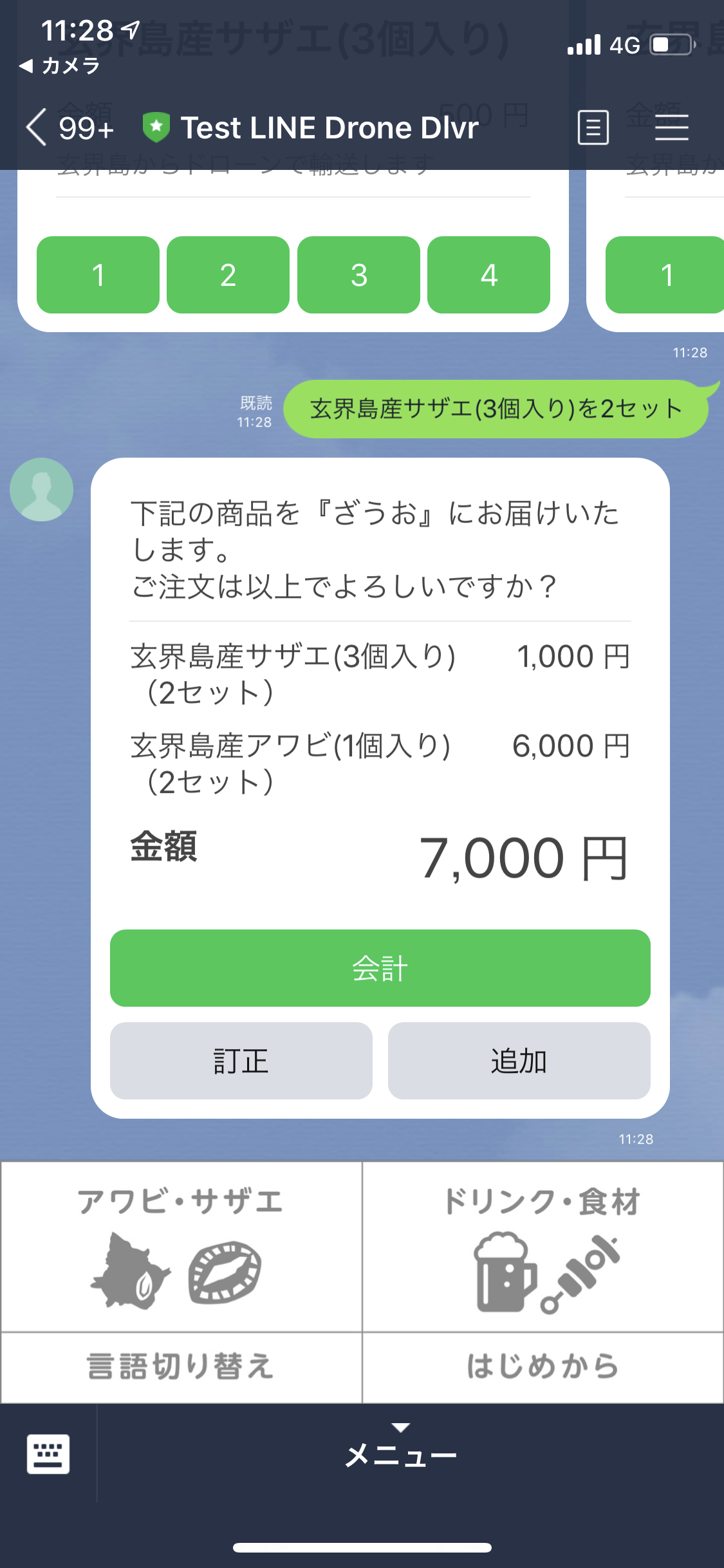This screenshot has width=724, height=1568.
Task: Open the ドリンク・食材 menu tile
Action: click(543, 1247)
